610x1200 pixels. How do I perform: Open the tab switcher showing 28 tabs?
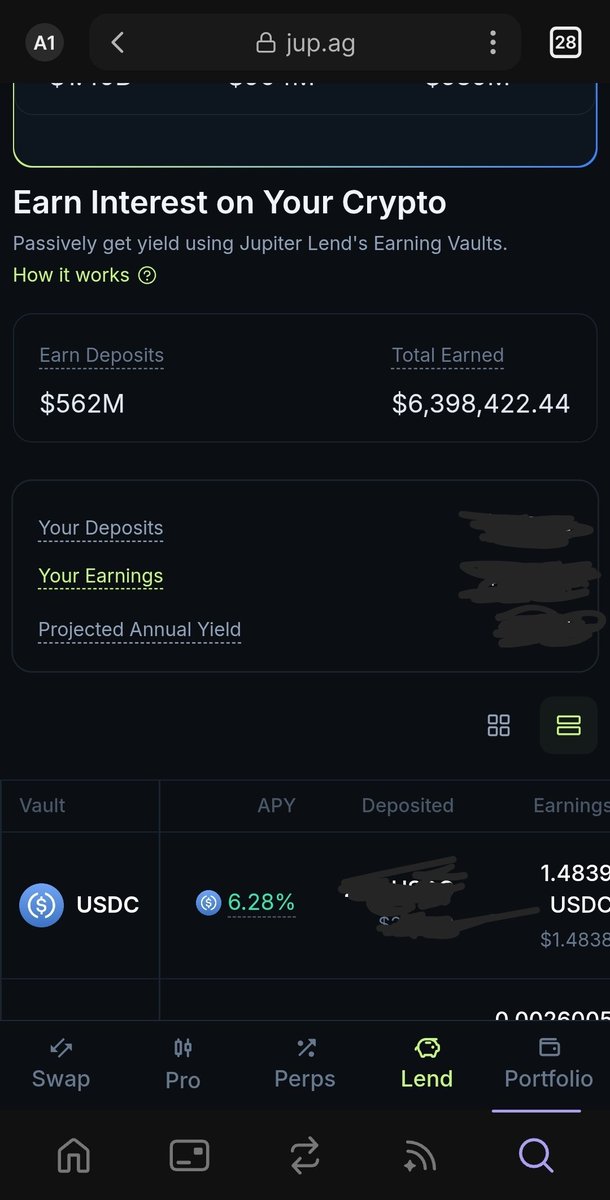point(565,42)
